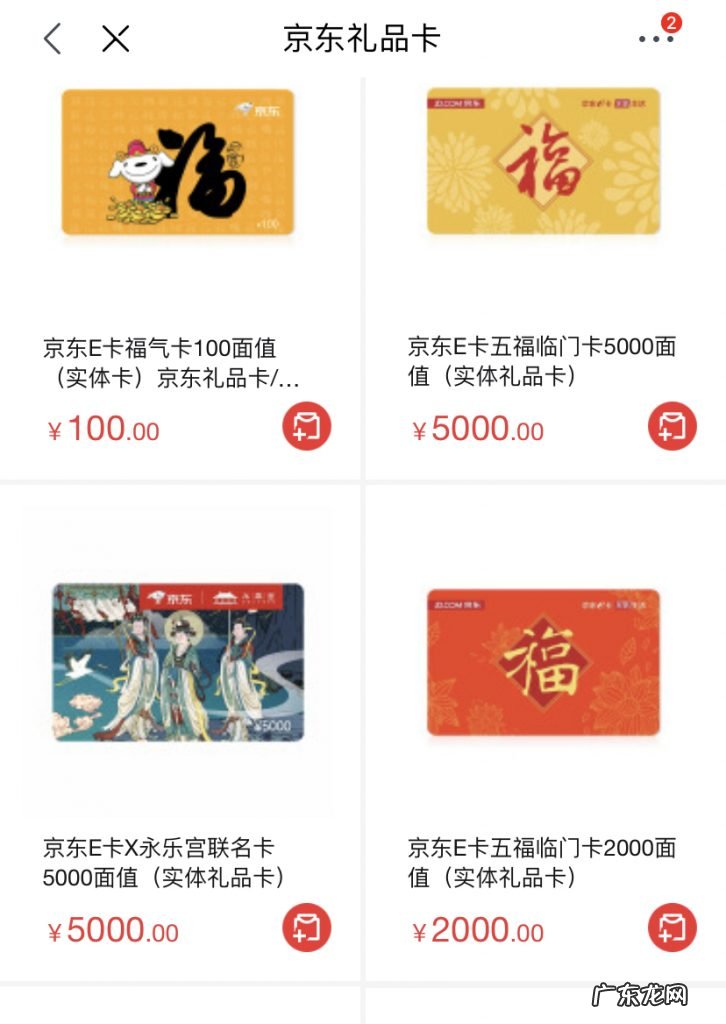The image size is (726, 1024).
Task: Tap the X close icon in the header
Action: (117, 40)
